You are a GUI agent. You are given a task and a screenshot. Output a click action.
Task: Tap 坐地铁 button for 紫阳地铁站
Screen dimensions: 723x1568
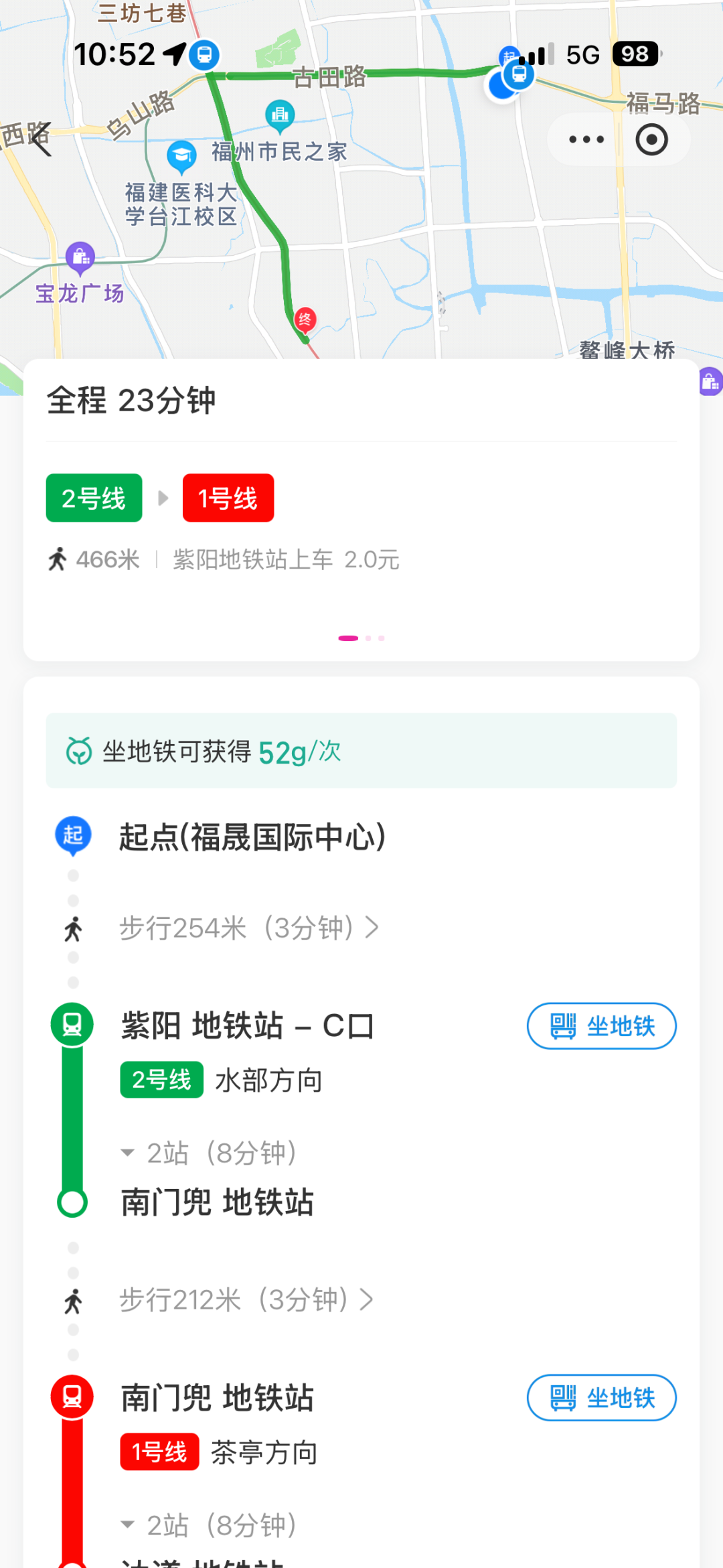pos(601,1025)
